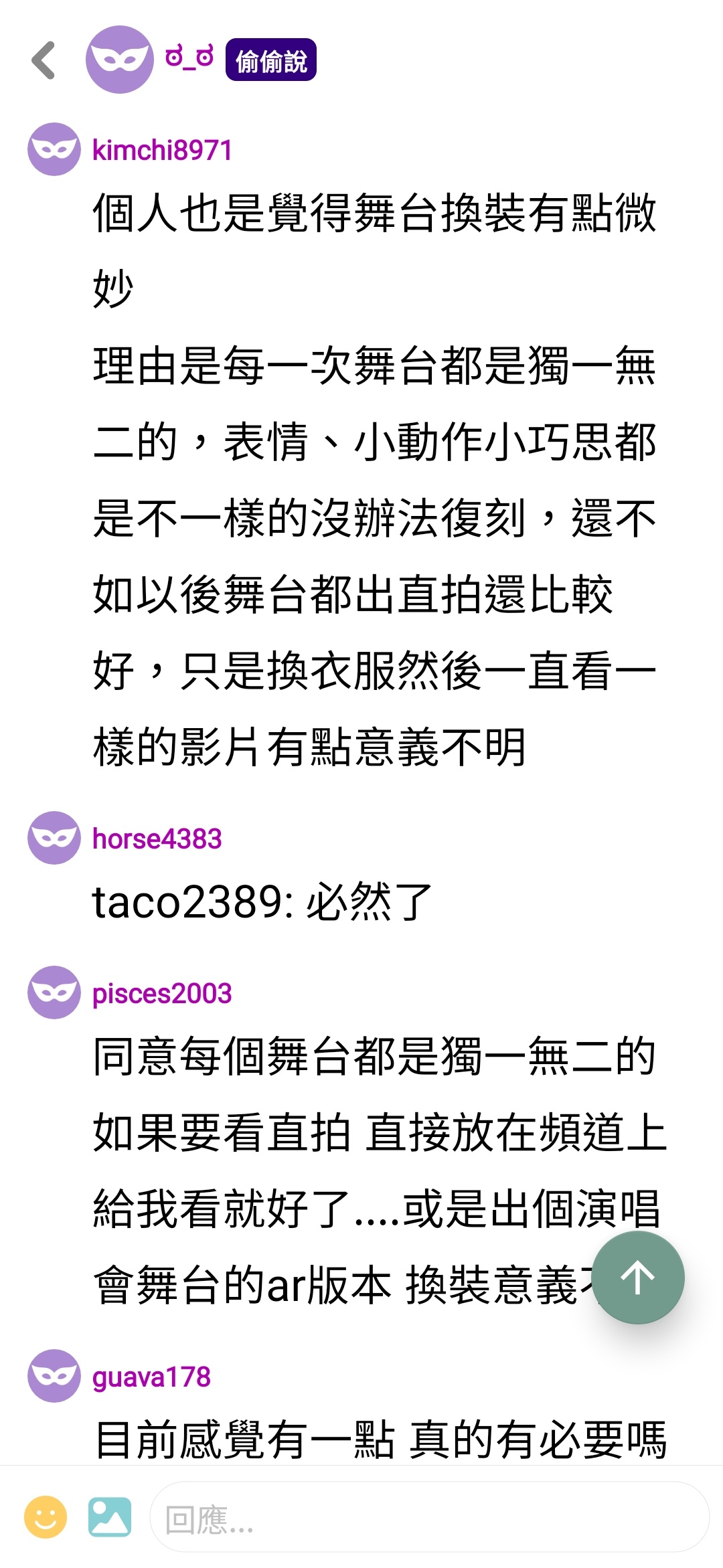Screen dimensions: 723x1568
Task: Open the emoji picker
Action: (x=46, y=1517)
